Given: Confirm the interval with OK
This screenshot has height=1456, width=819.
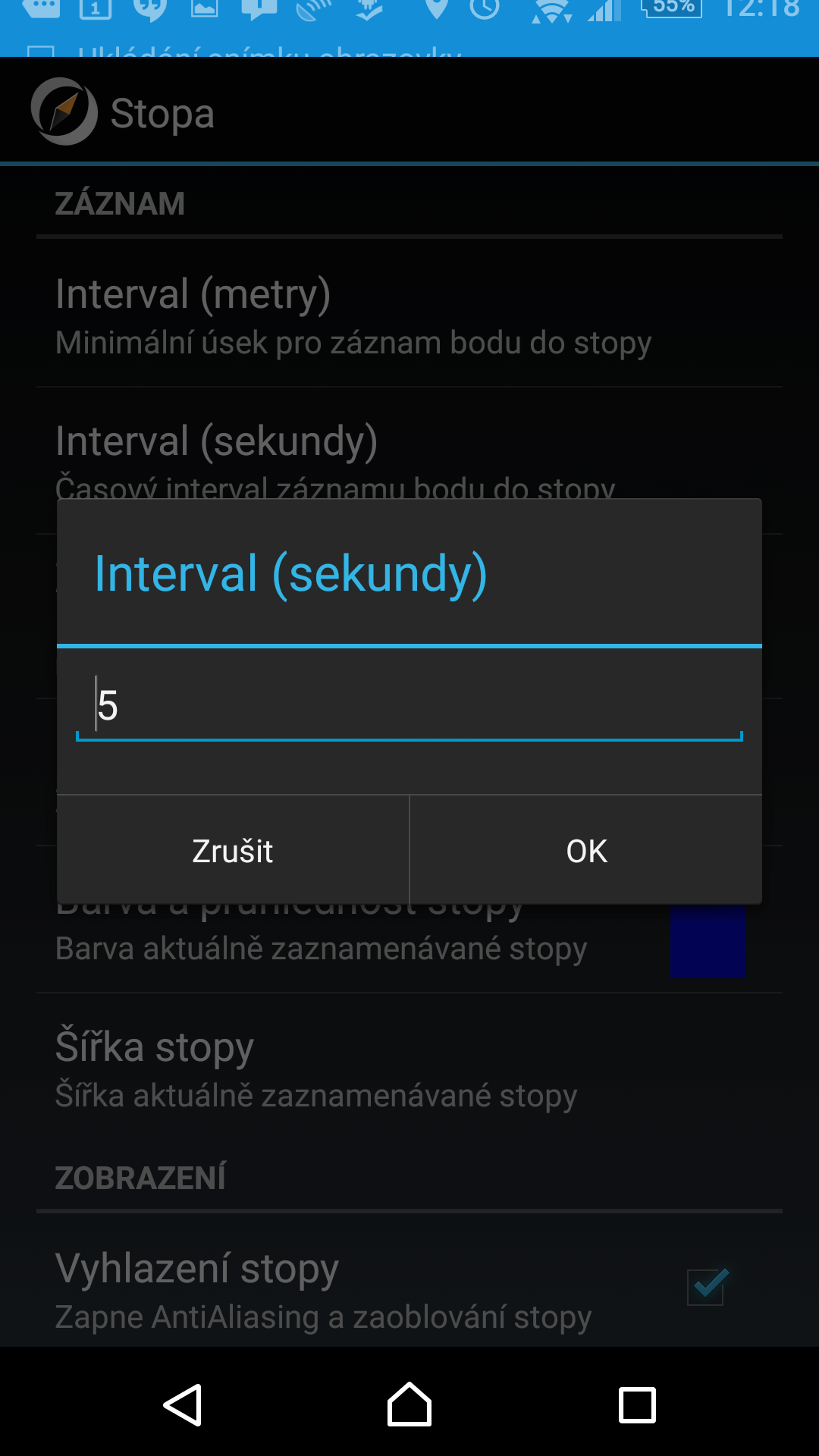Looking at the screenshot, I should pyautogui.click(x=586, y=851).
